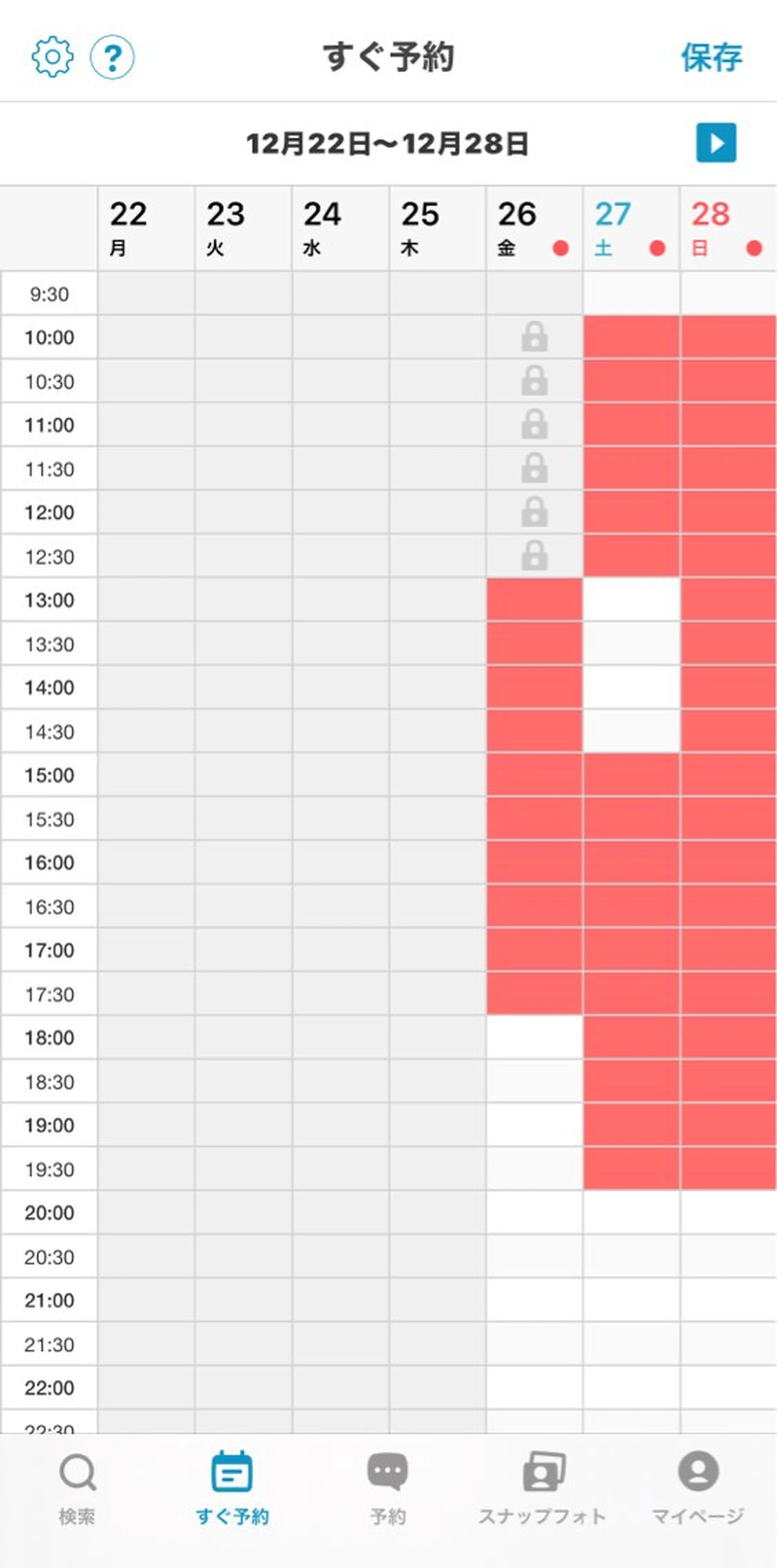
Task: Toggle the 18:00 slot on Friday 26
Action: (534, 1037)
